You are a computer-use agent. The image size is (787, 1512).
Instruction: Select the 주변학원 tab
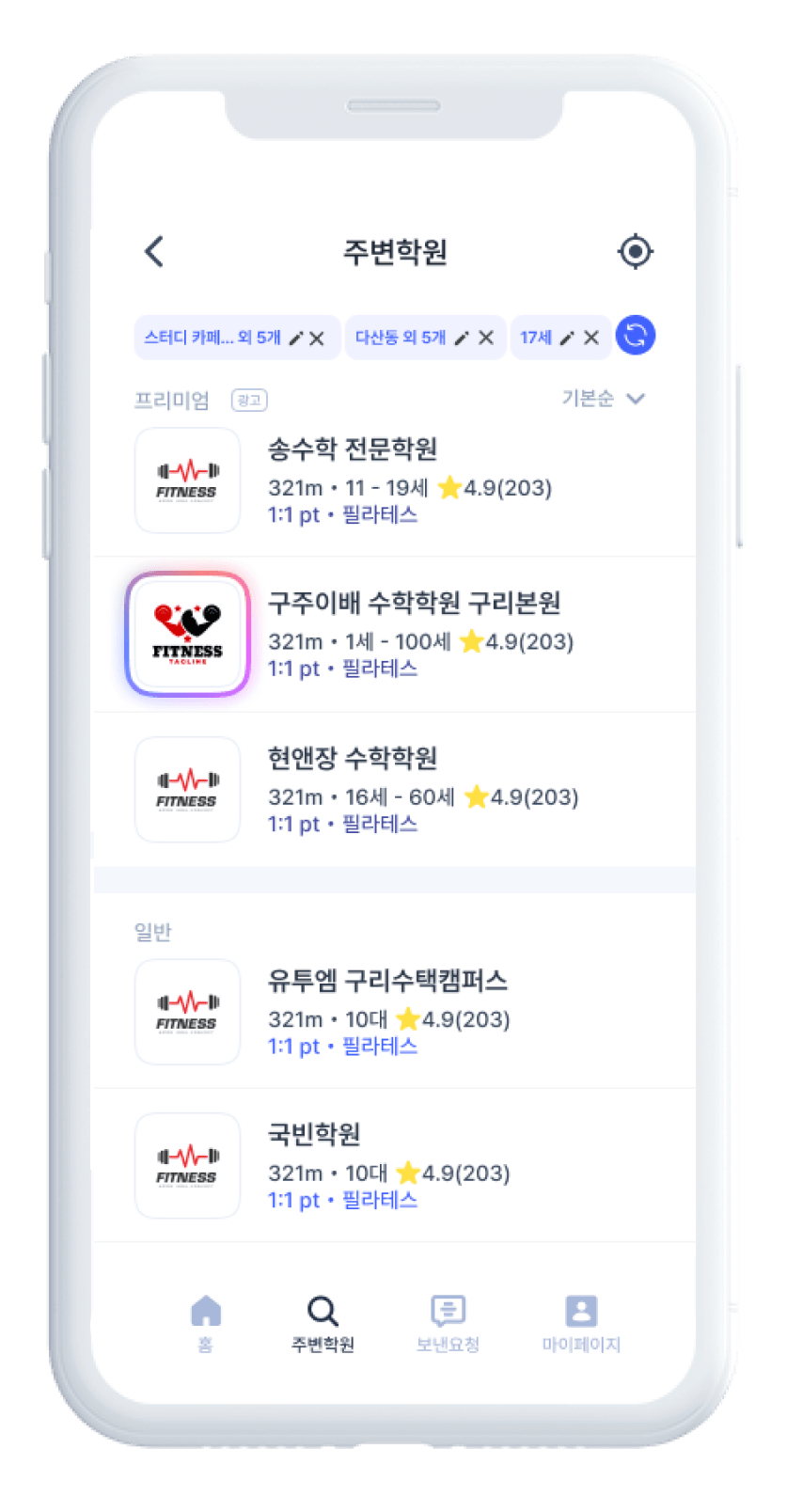323,1322
